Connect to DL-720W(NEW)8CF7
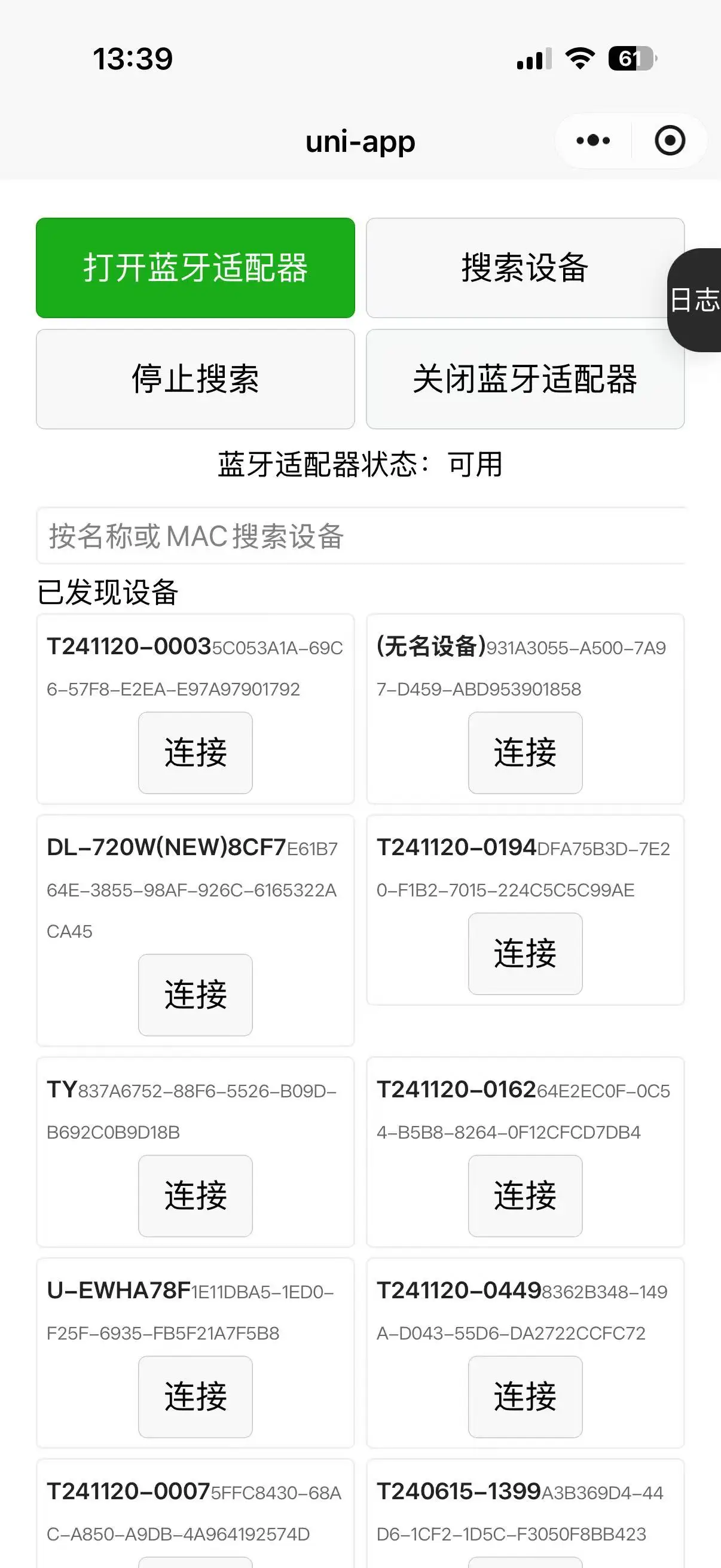This screenshot has width=721, height=1568. coord(195,995)
